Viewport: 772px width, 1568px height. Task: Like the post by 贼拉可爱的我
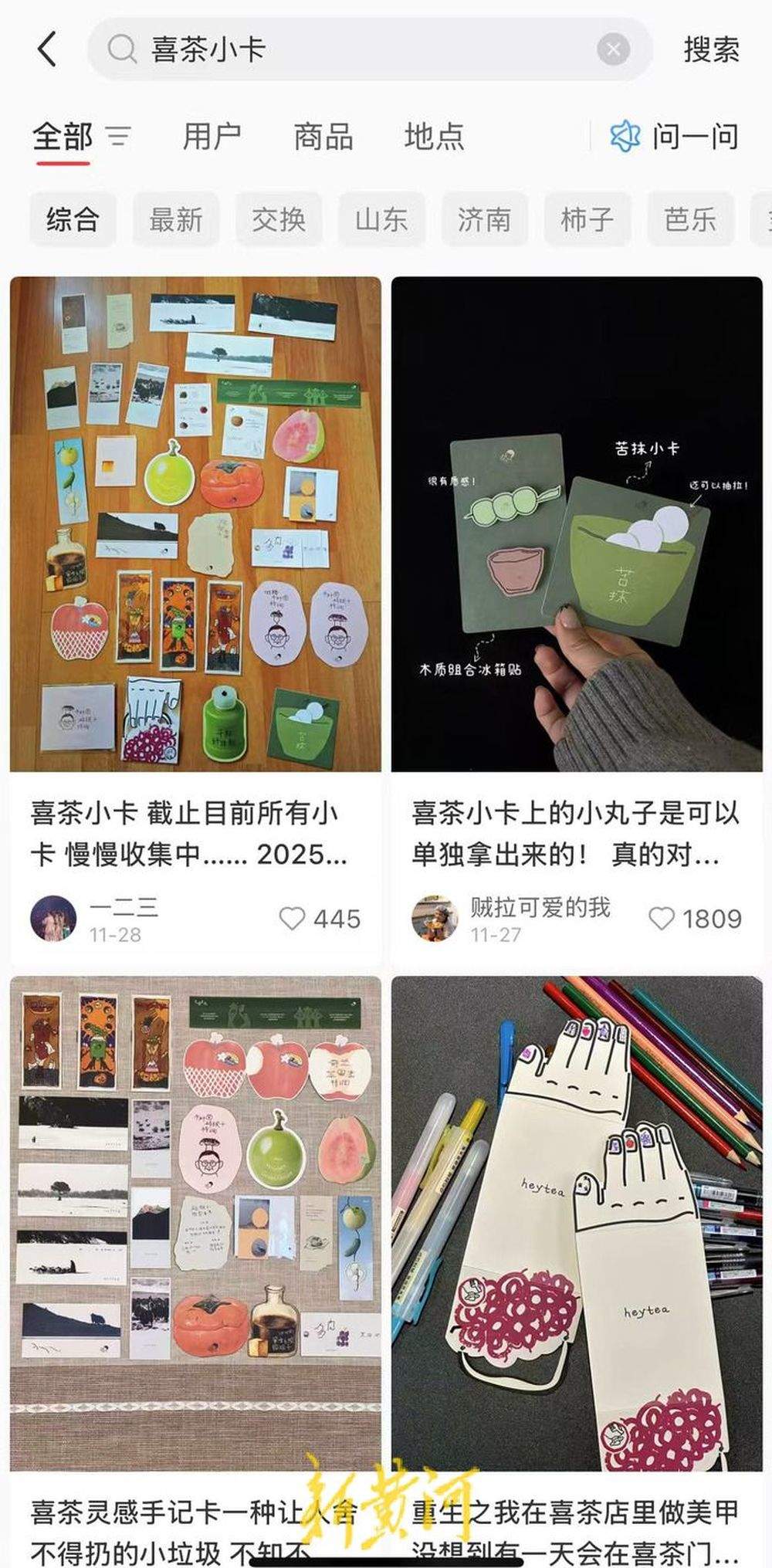coord(662,919)
